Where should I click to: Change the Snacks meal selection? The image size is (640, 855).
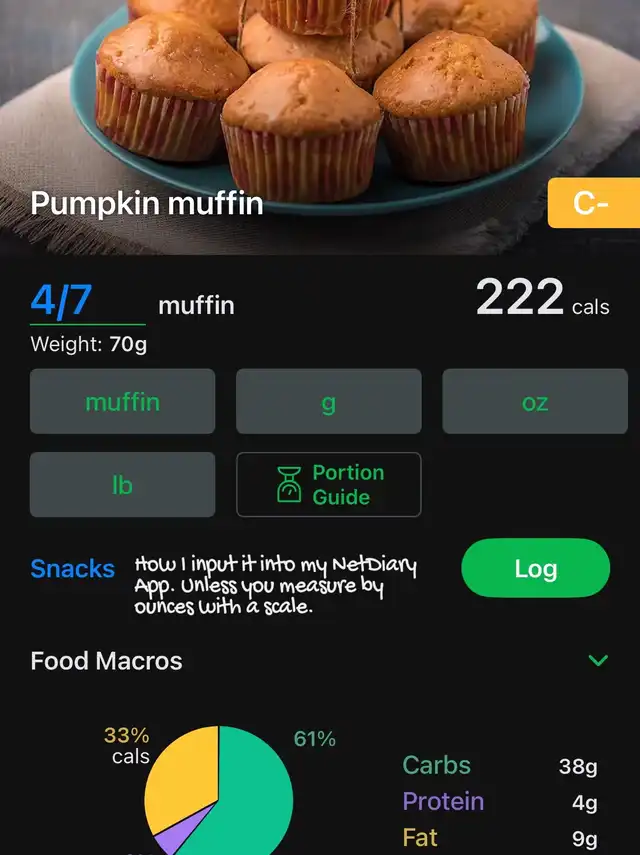click(72, 569)
